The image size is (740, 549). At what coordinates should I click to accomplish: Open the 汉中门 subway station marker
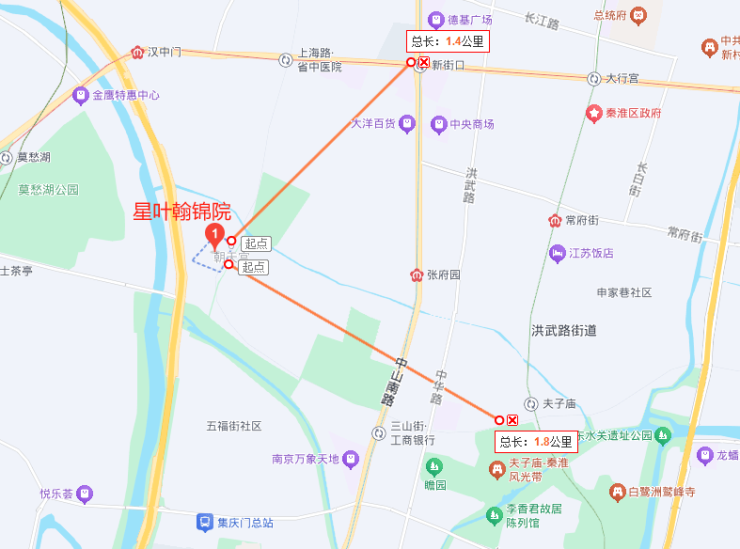coord(136,52)
